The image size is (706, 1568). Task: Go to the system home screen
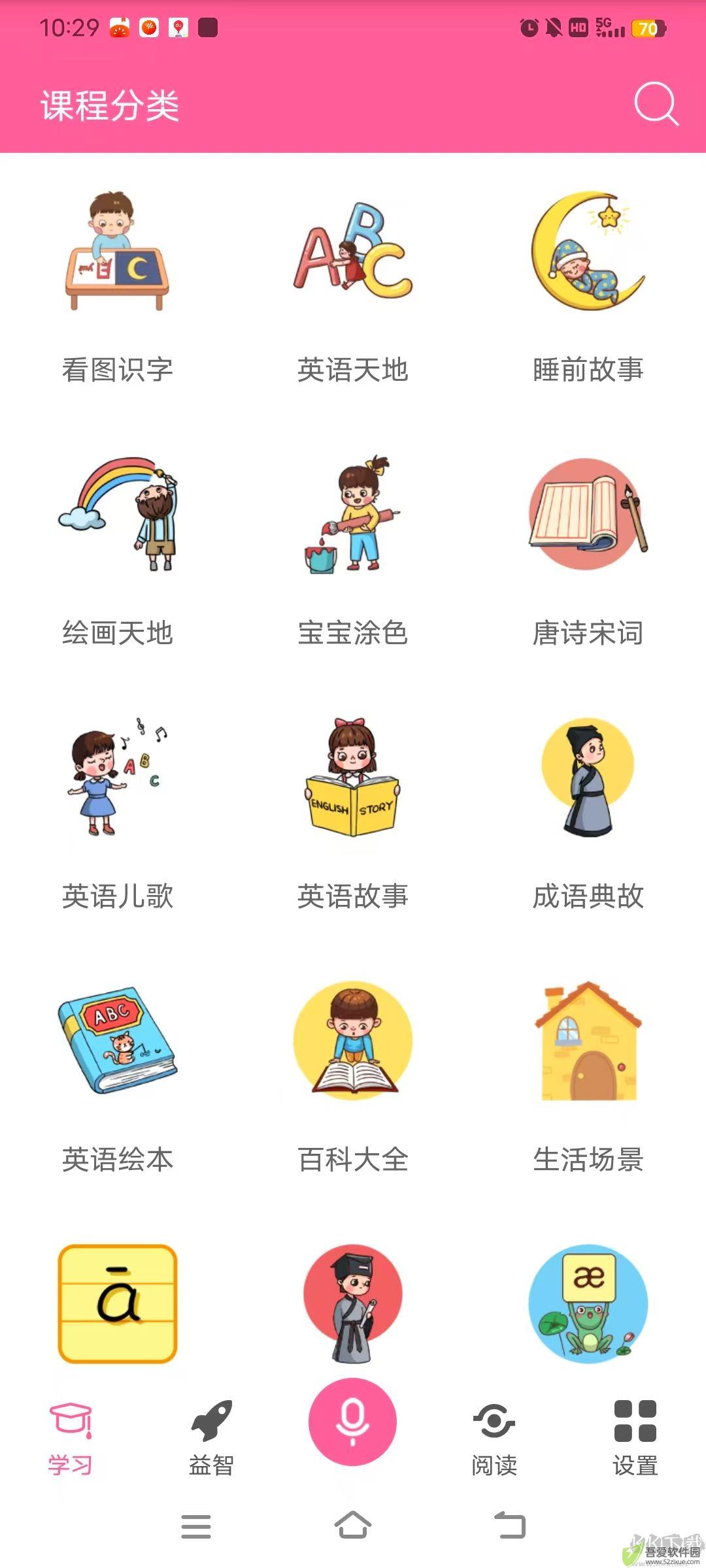click(353, 1526)
